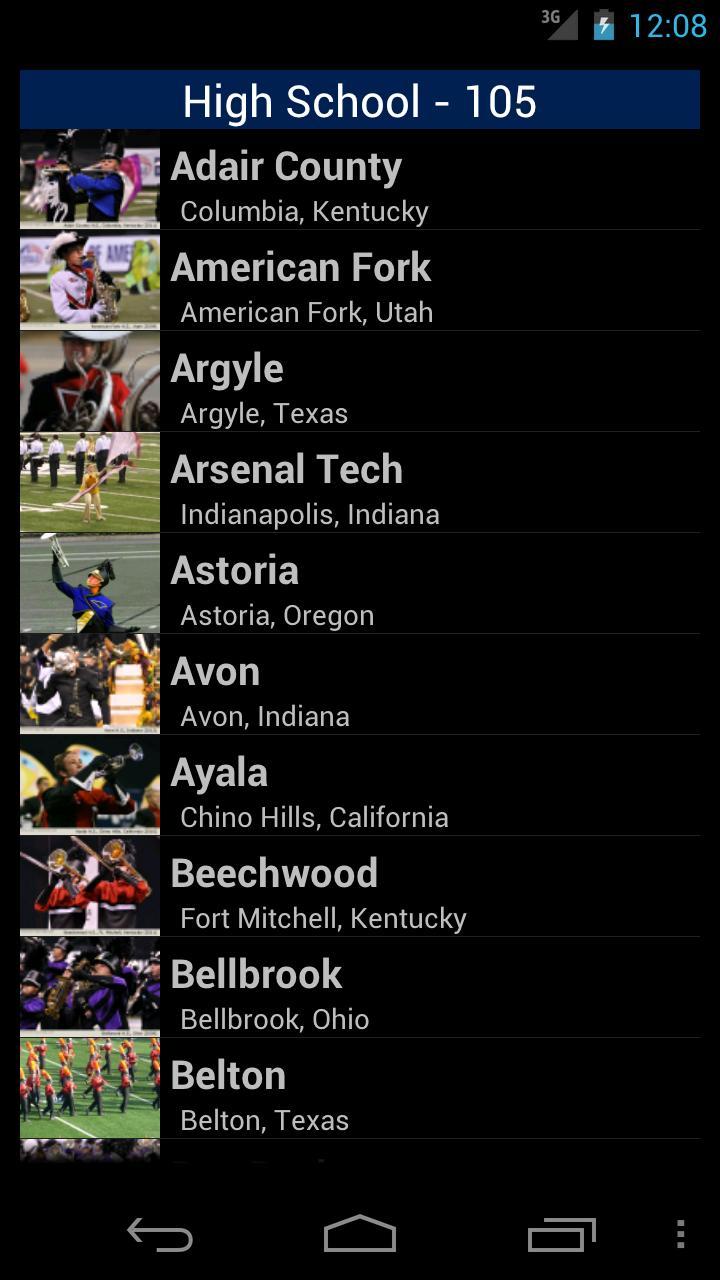The width and height of the screenshot is (720, 1280).
Task: Open the overflow menu dots
Action: coord(680,1234)
